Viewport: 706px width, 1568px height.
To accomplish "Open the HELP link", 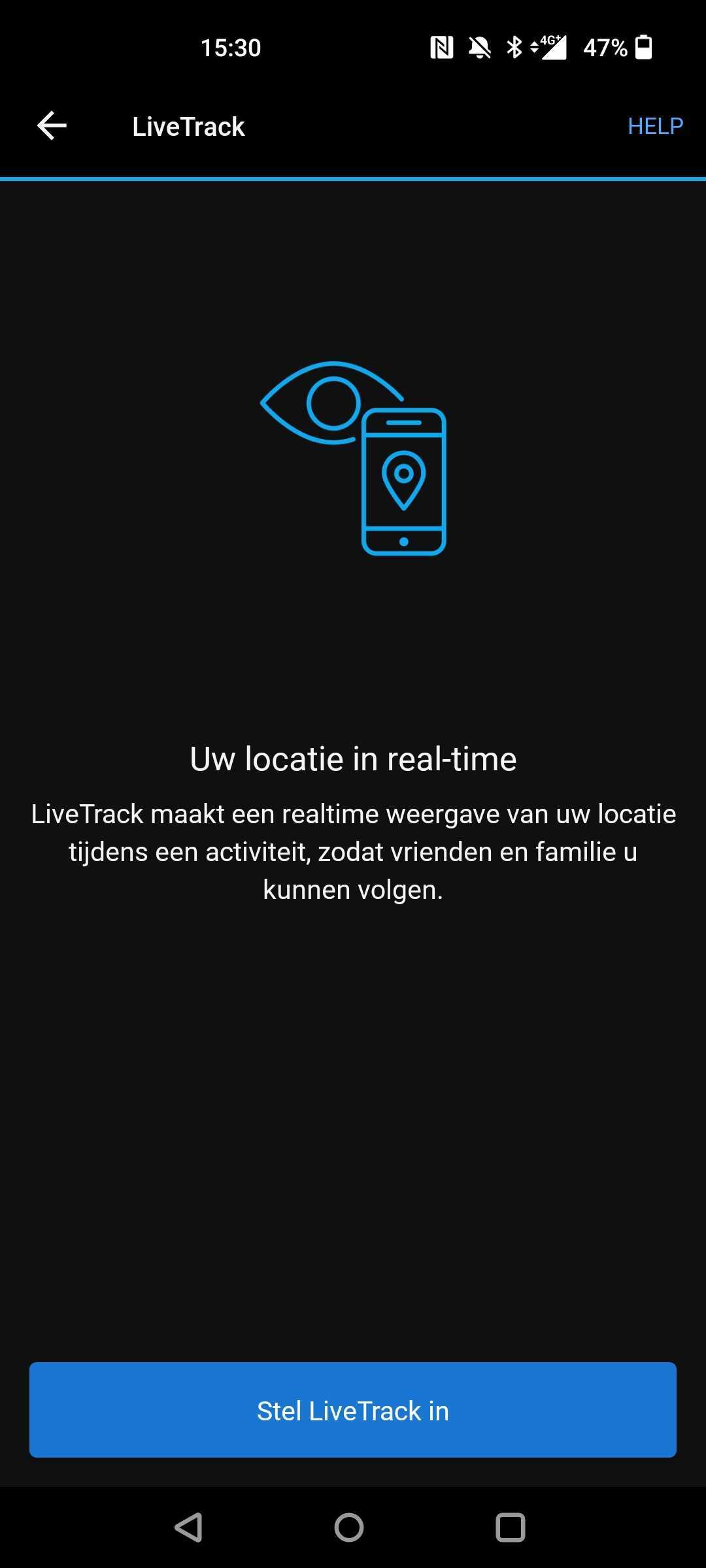I will (655, 126).
